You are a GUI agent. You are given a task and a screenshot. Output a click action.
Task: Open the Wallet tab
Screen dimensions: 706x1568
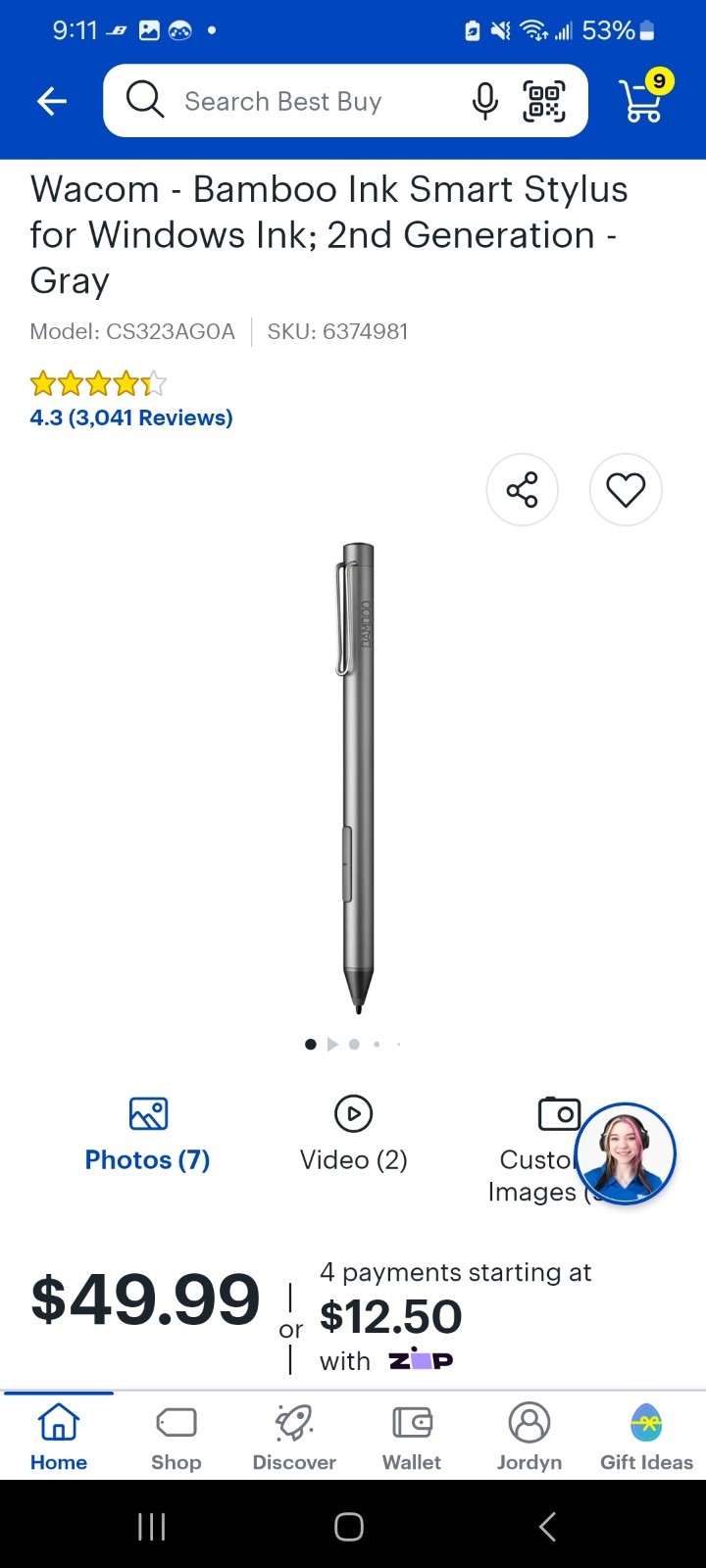412,1437
